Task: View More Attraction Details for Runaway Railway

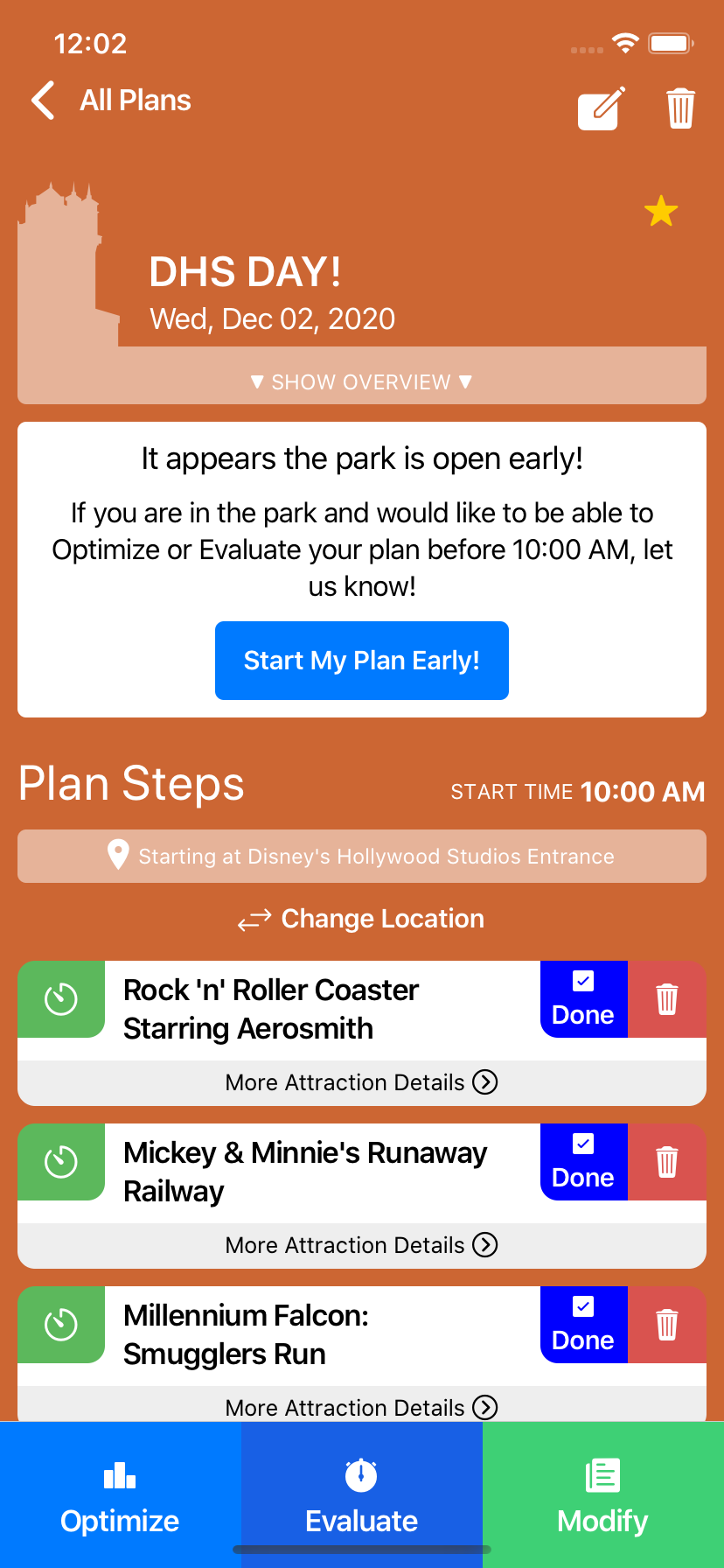Action: tap(361, 1245)
